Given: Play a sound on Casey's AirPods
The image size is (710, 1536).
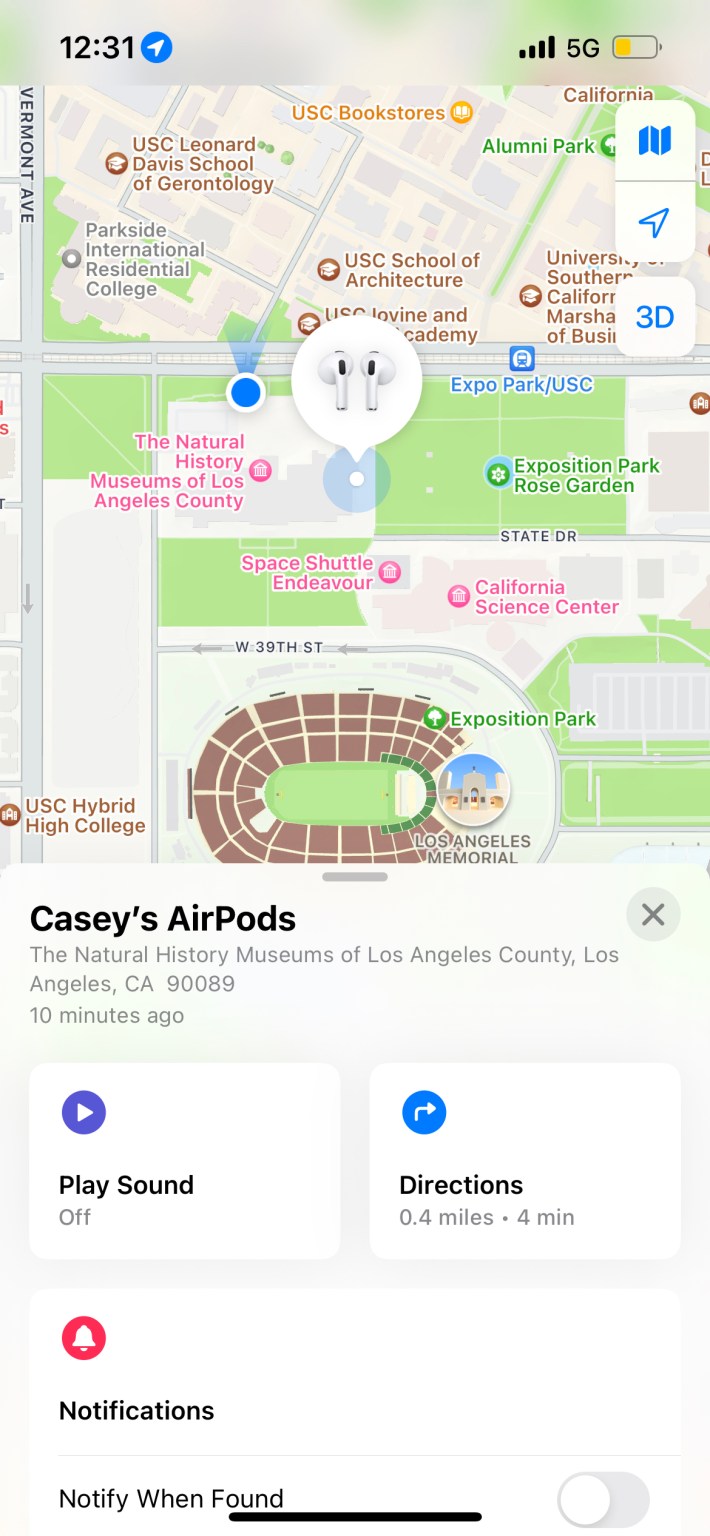Looking at the screenshot, I should pyautogui.click(x=185, y=1160).
